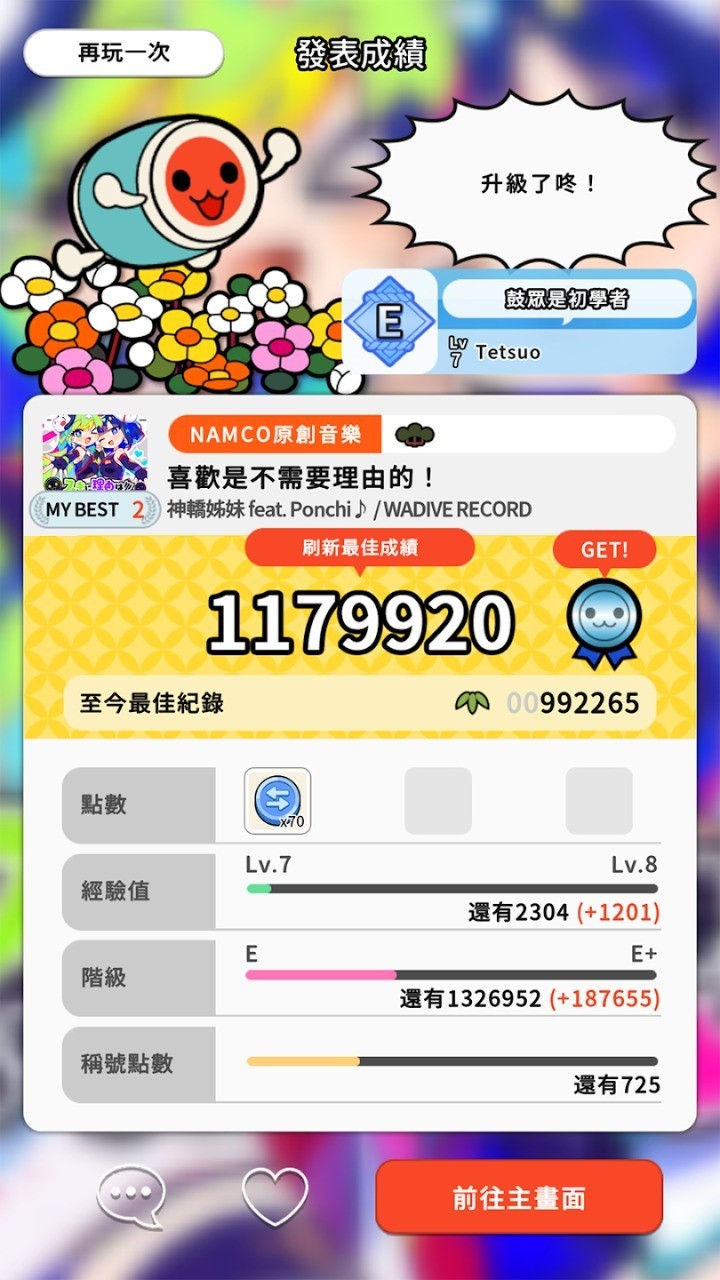Open the comment speech bubble icon
720x1280 pixels.
(x=131, y=1196)
